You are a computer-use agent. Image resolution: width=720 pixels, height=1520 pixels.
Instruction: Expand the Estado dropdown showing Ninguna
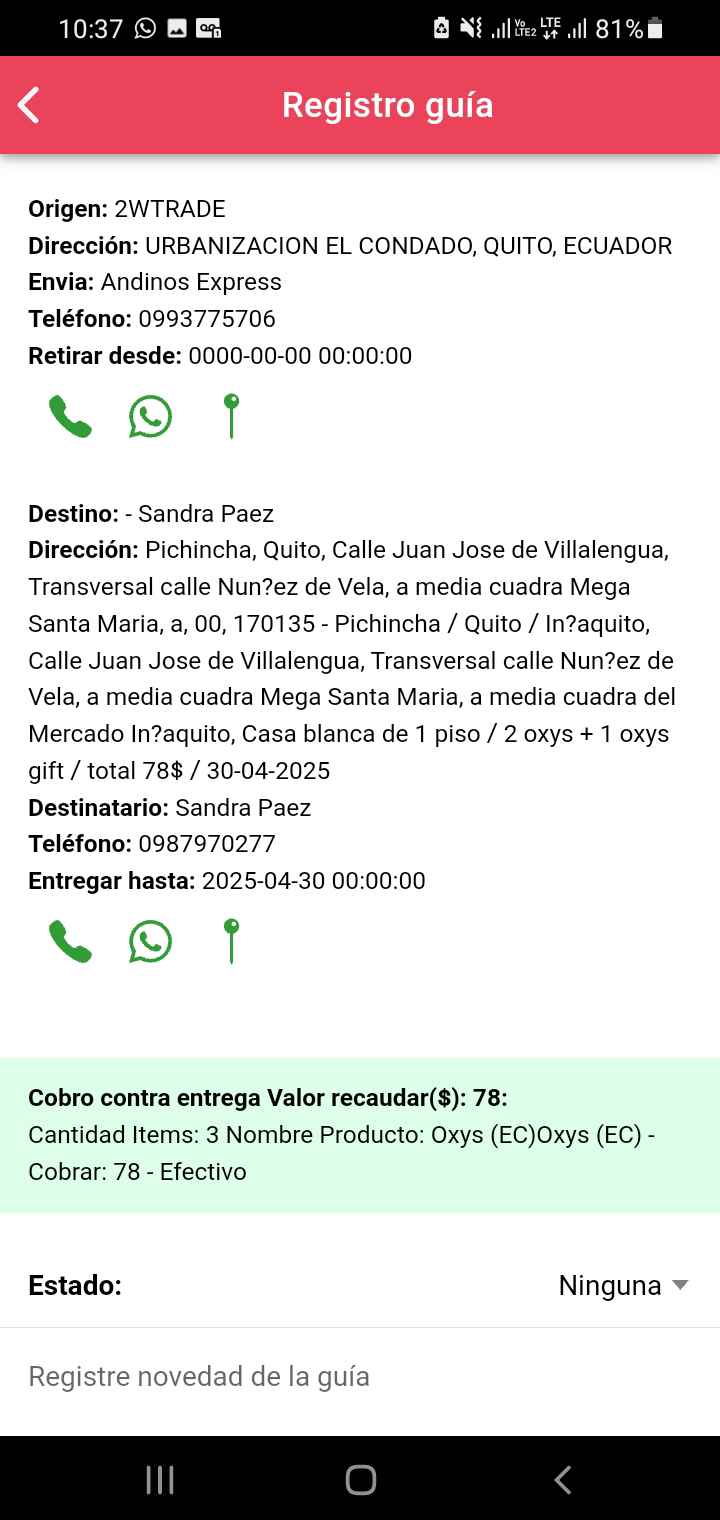623,1285
